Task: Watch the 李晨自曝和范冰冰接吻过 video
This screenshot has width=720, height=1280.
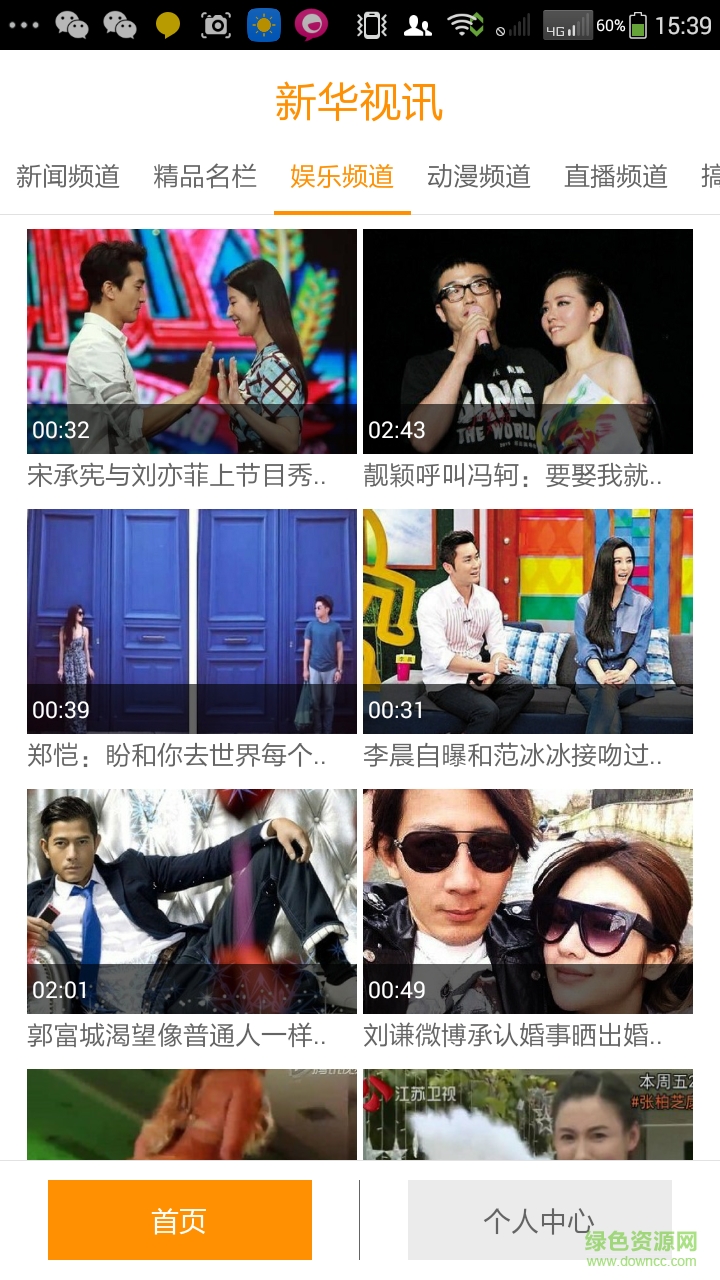Action: pyautogui.click(x=528, y=622)
